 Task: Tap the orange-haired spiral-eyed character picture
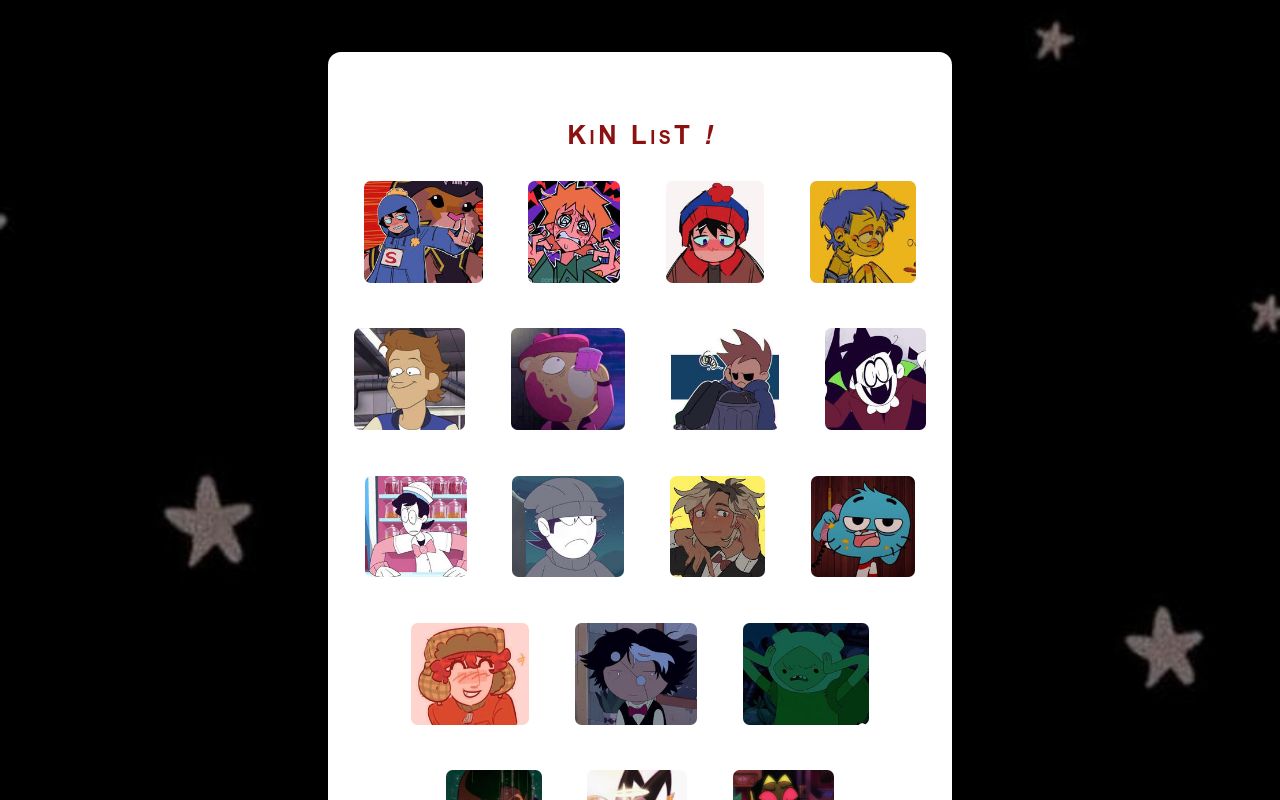pos(574,232)
